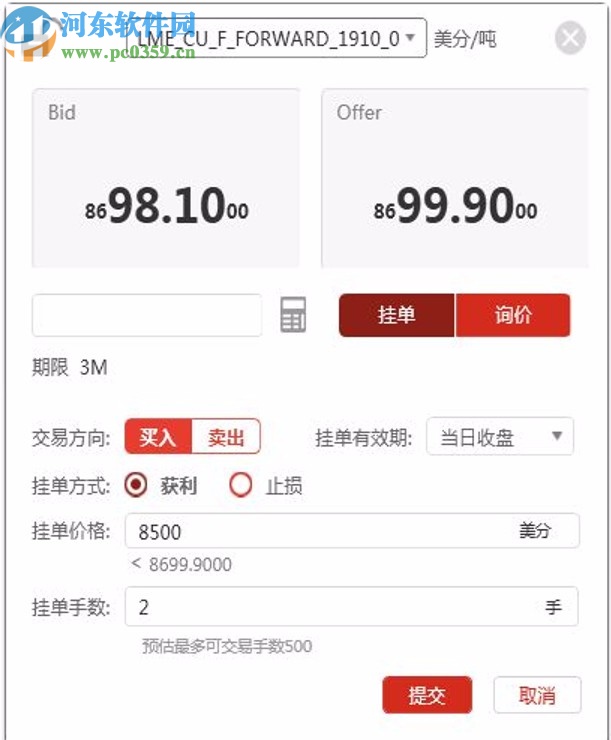The image size is (611, 740).
Task: Edit the 挂单价格 field
Action: click(320, 532)
